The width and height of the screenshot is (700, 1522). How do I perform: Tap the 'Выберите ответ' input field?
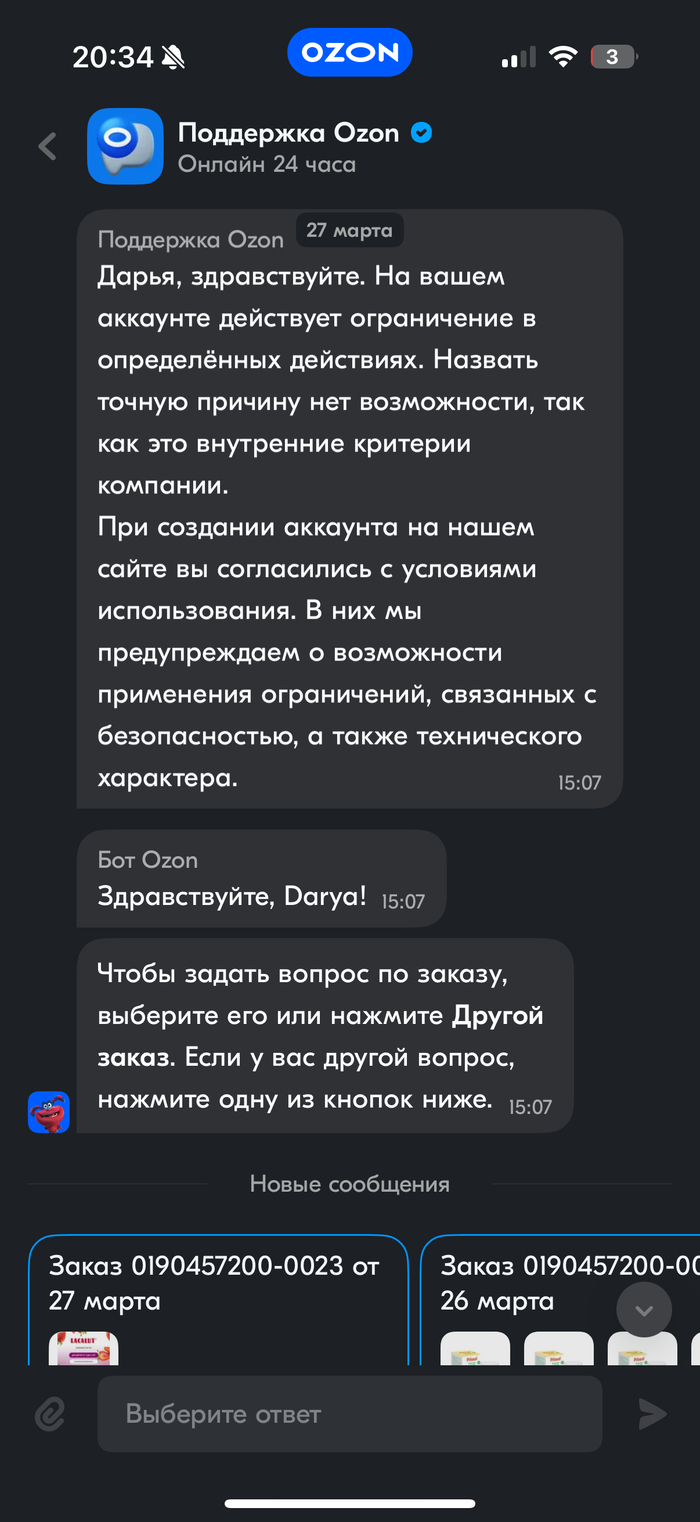click(349, 1414)
